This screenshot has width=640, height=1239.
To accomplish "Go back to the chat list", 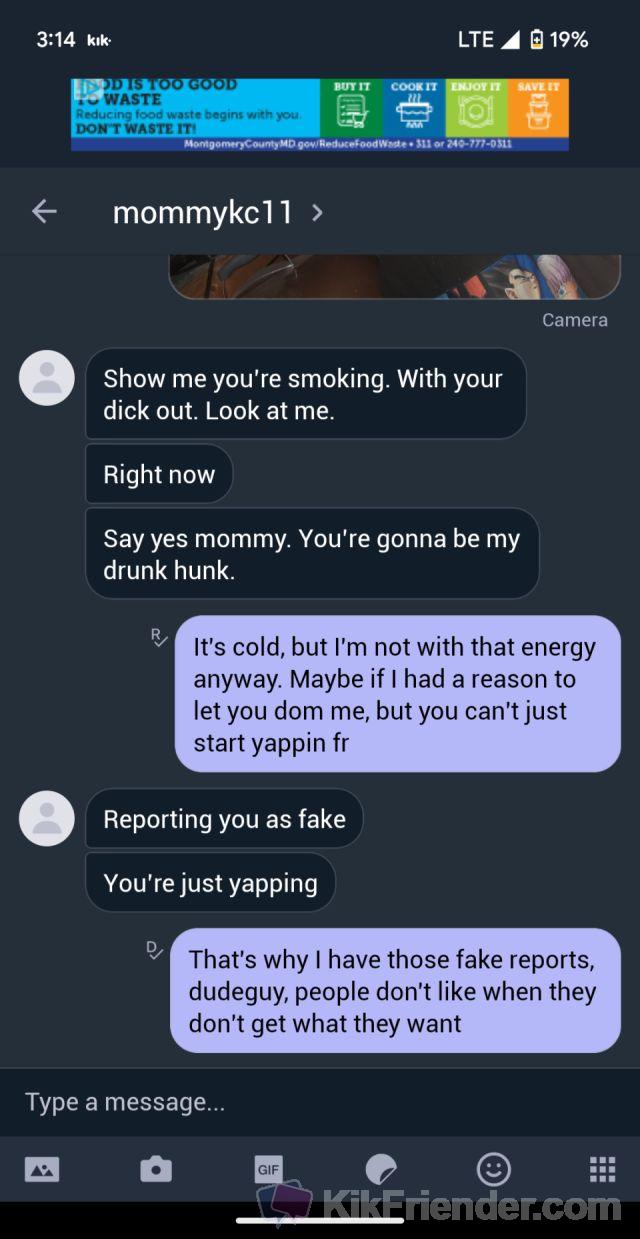I will tap(44, 211).
